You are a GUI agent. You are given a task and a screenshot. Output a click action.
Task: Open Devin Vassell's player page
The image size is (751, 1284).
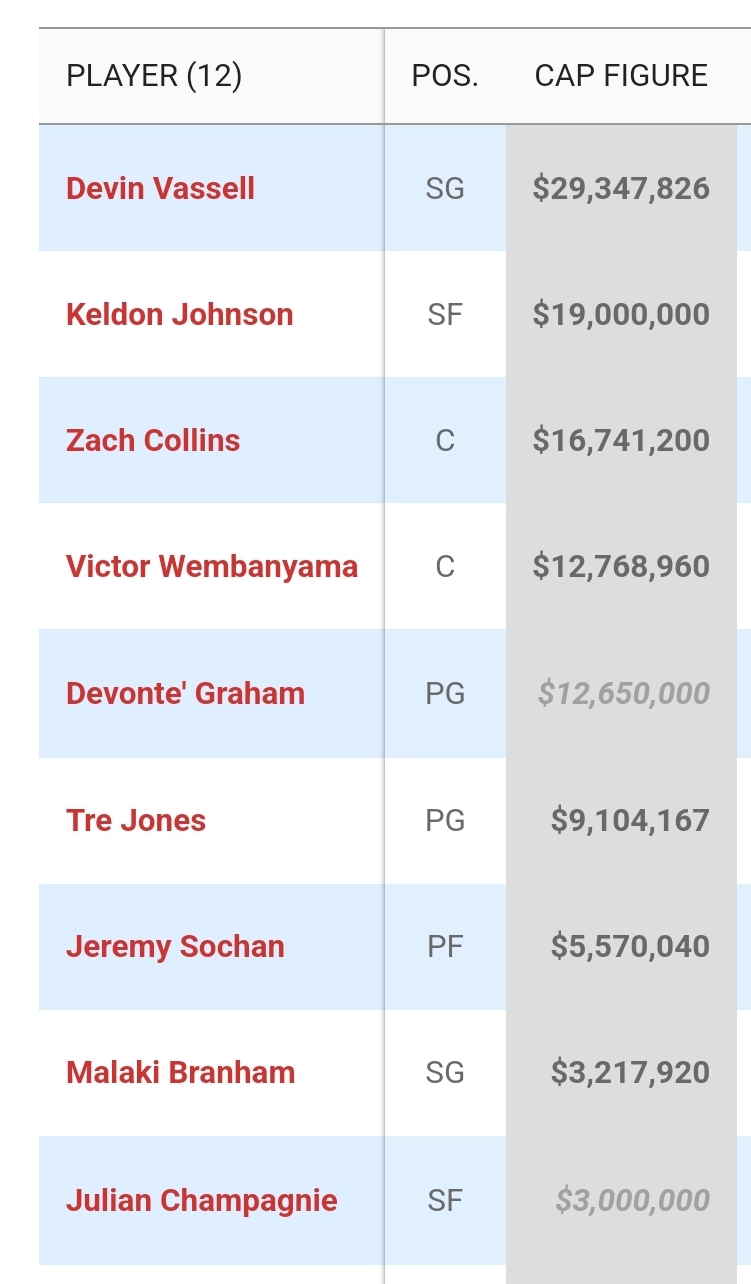pyautogui.click(x=160, y=188)
